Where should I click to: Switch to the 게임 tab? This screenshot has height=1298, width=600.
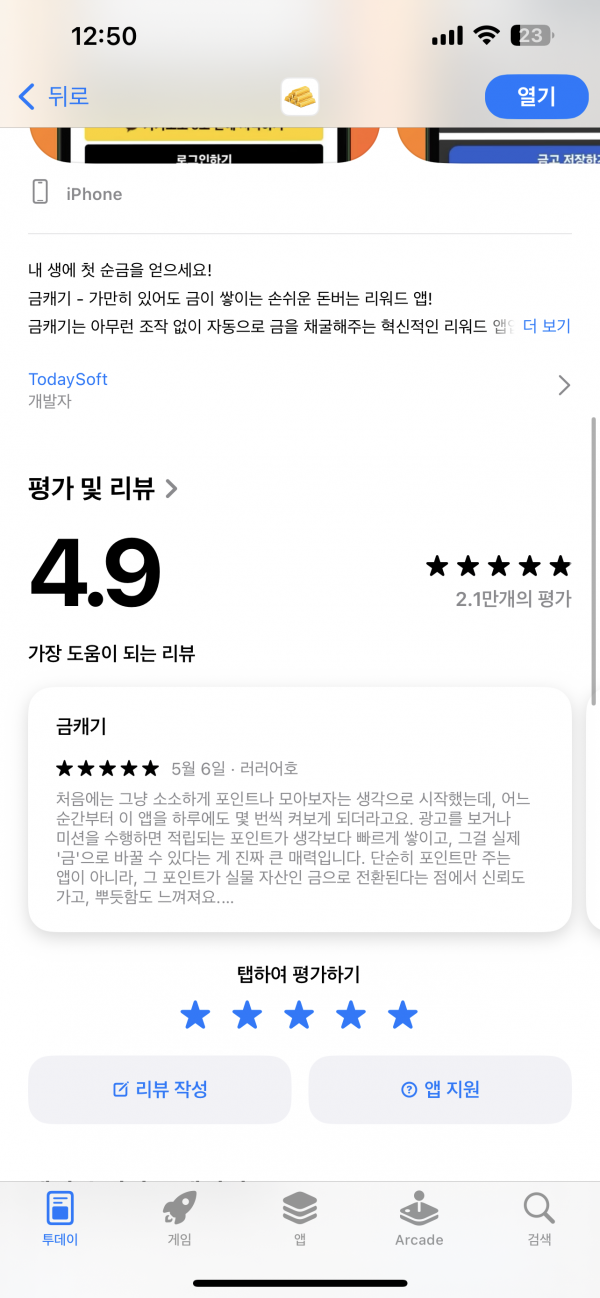pyautogui.click(x=180, y=1219)
